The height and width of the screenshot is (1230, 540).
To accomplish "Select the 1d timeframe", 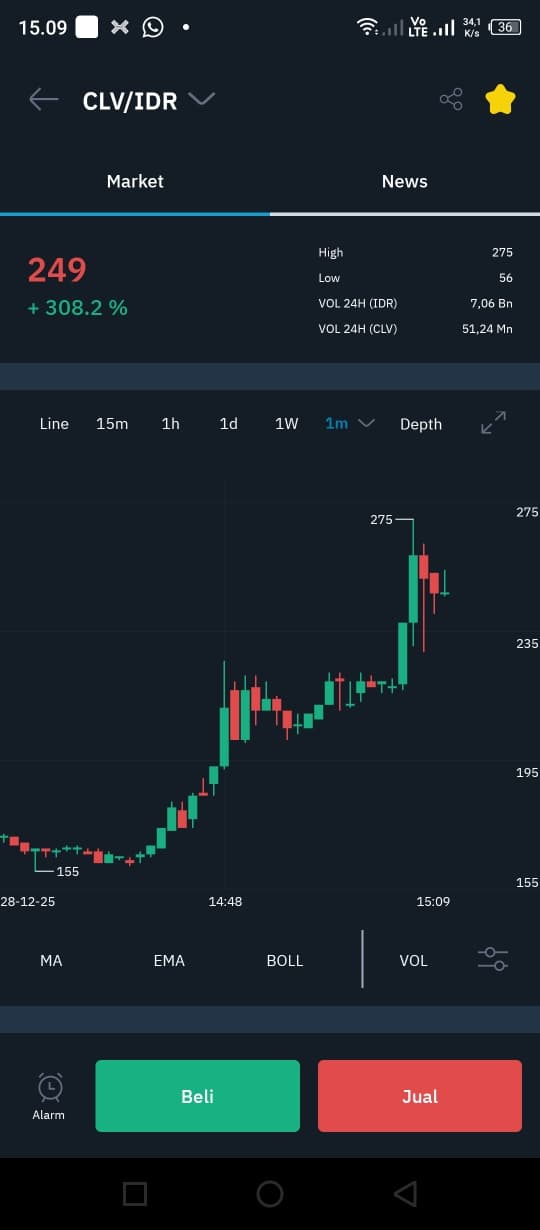I will (229, 424).
